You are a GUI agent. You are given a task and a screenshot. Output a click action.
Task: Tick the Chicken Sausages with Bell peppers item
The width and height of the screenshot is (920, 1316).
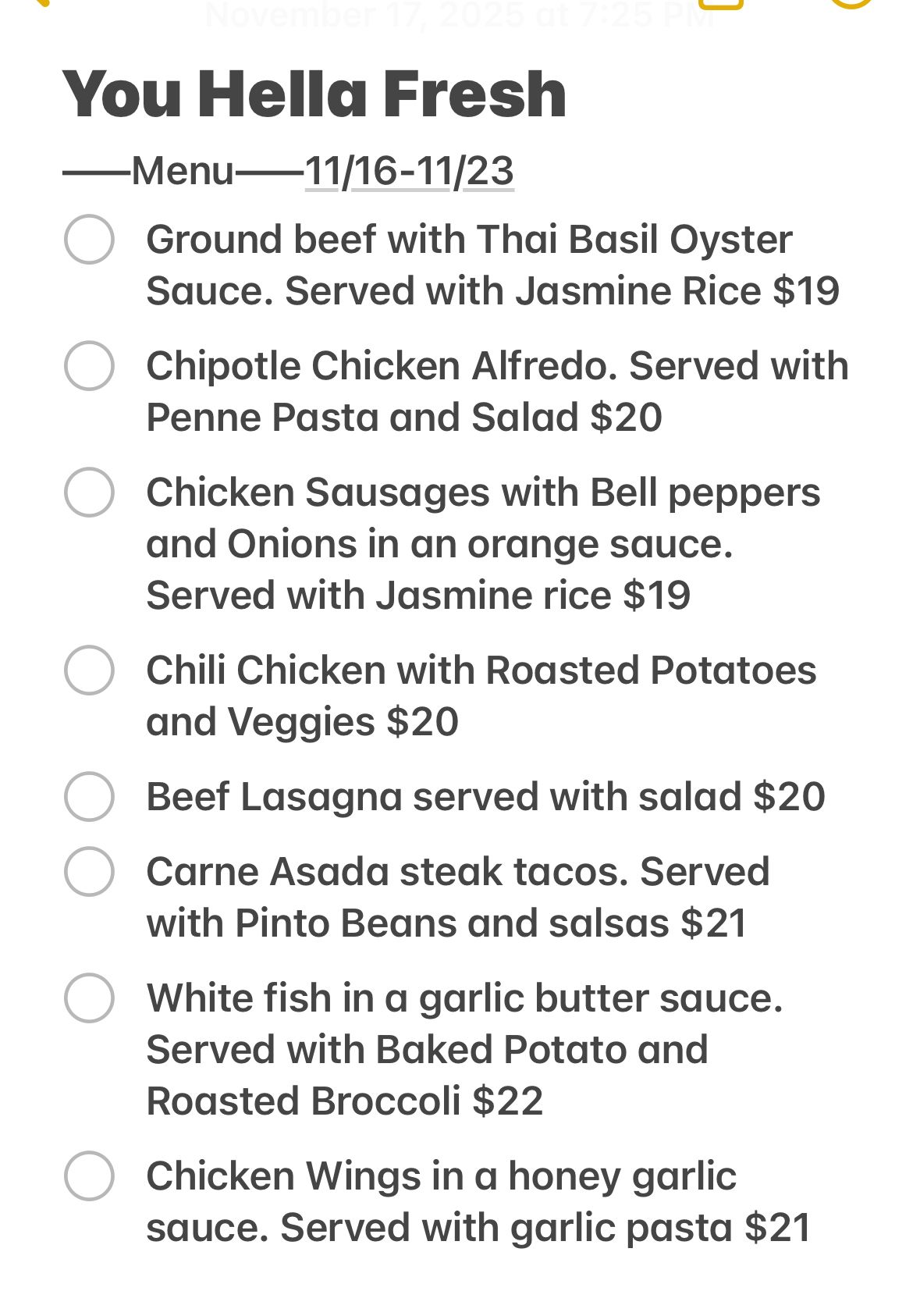pos(89,493)
